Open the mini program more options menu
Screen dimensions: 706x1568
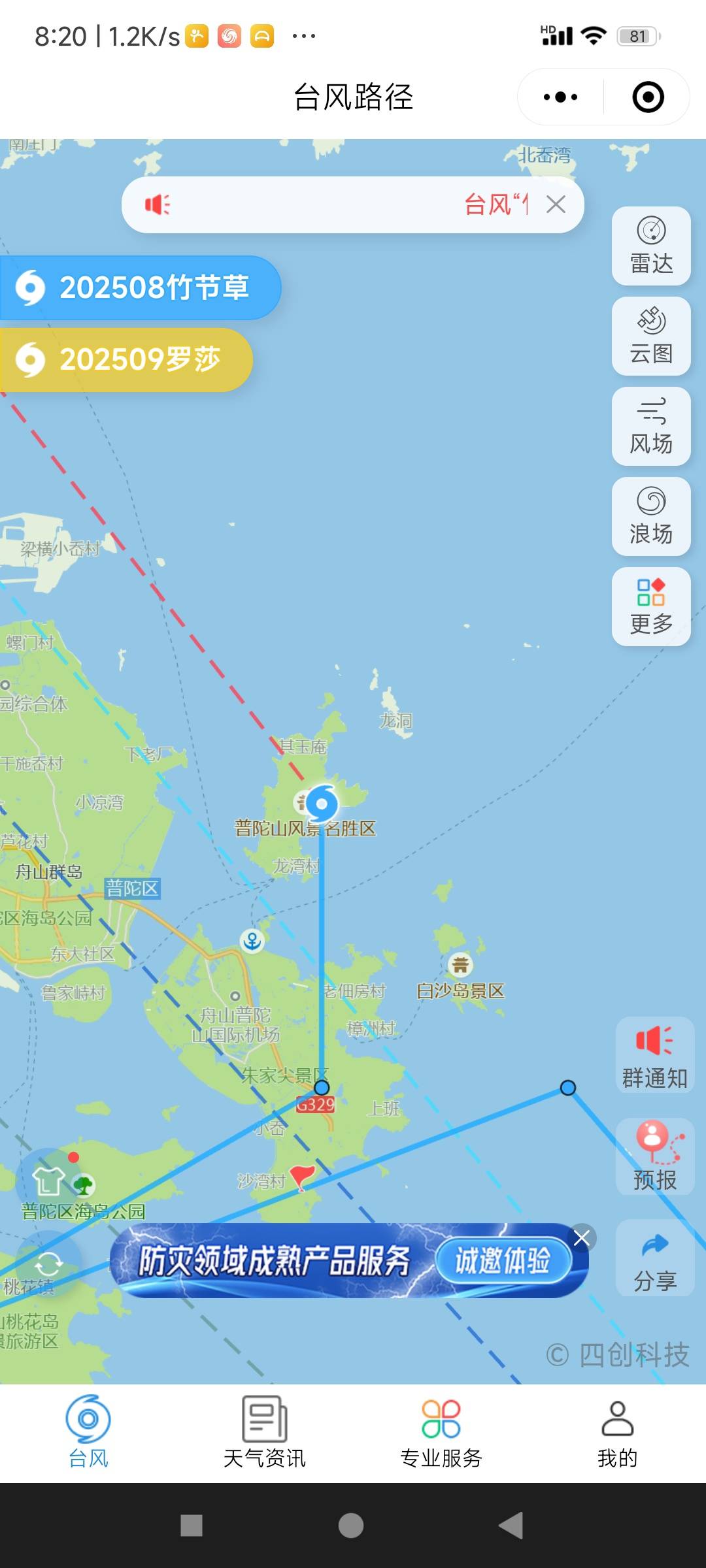[x=561, y=97]
